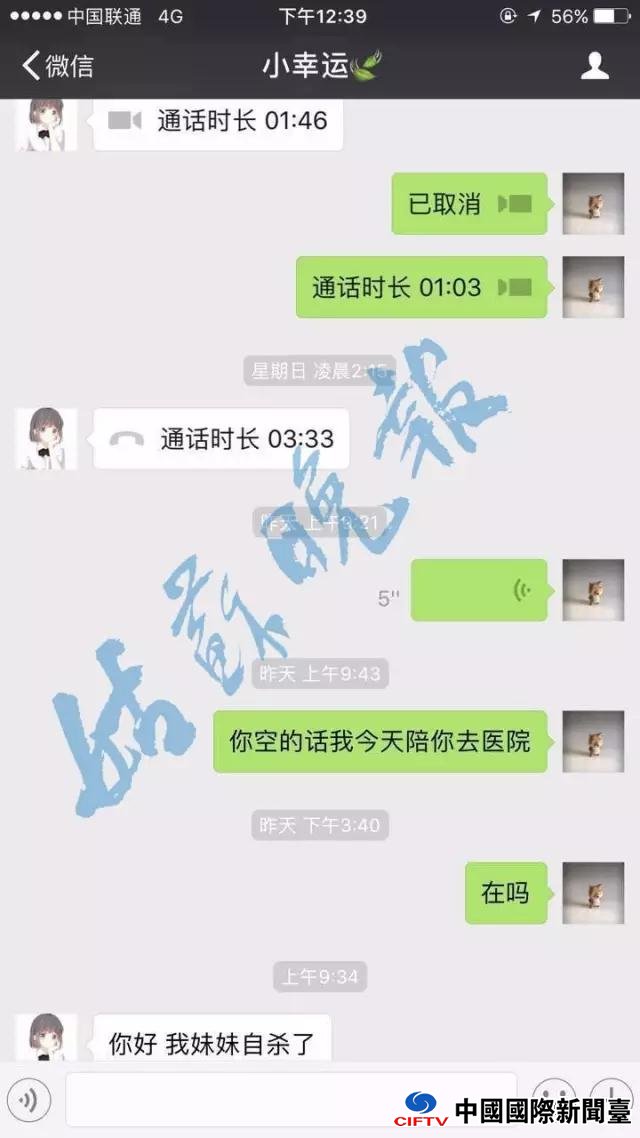The image size is (640, 1138).
Task: Tap the 已取消 video call bubble
Action: (x=469, y=204)
